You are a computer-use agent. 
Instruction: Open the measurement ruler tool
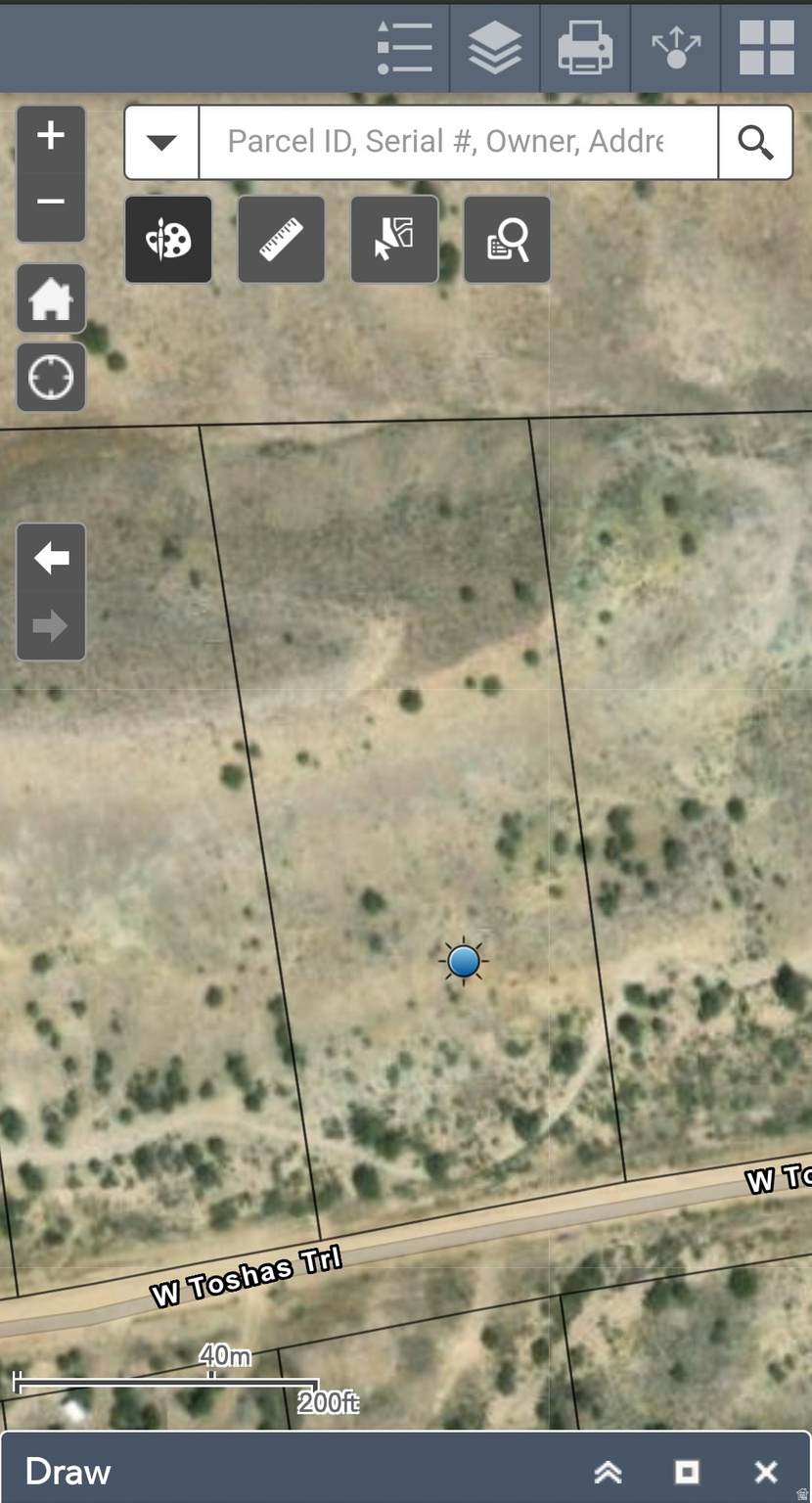coord(282,240)
